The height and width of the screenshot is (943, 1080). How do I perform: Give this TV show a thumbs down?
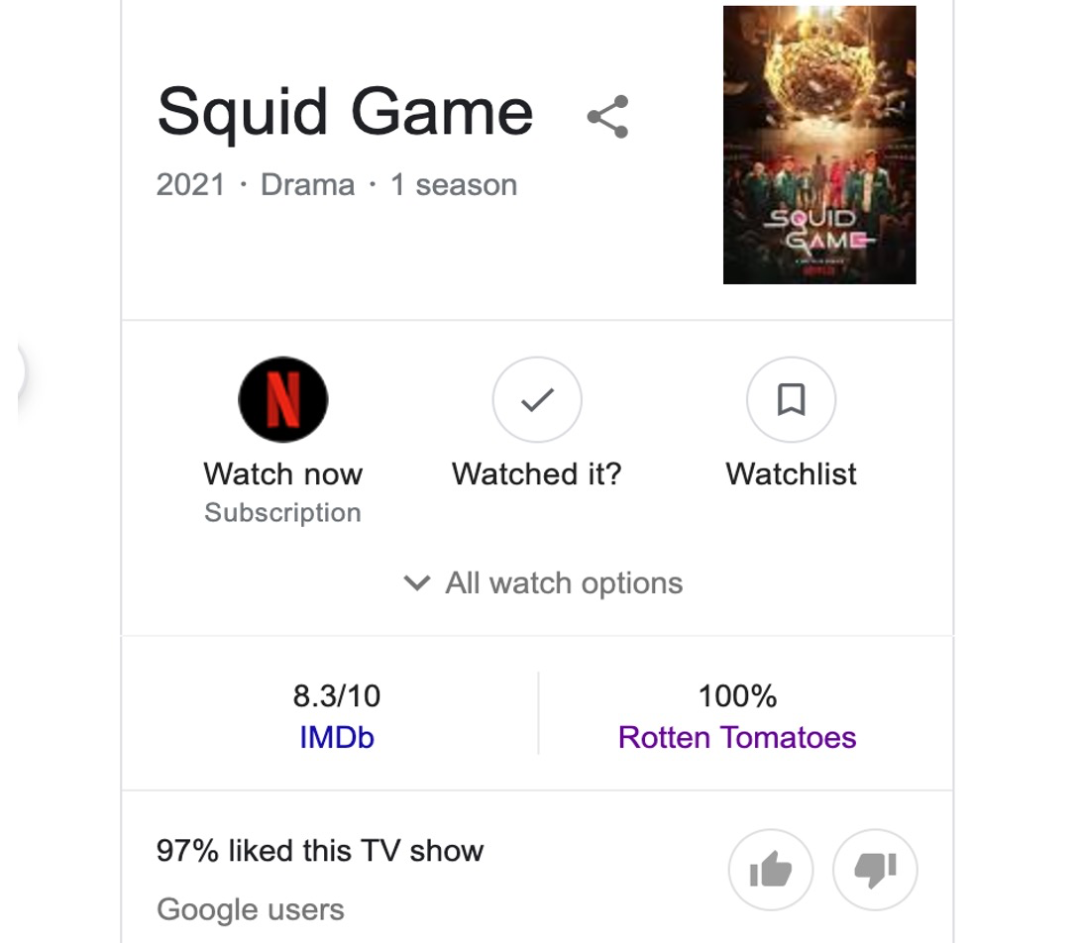[x=875, y=871]
